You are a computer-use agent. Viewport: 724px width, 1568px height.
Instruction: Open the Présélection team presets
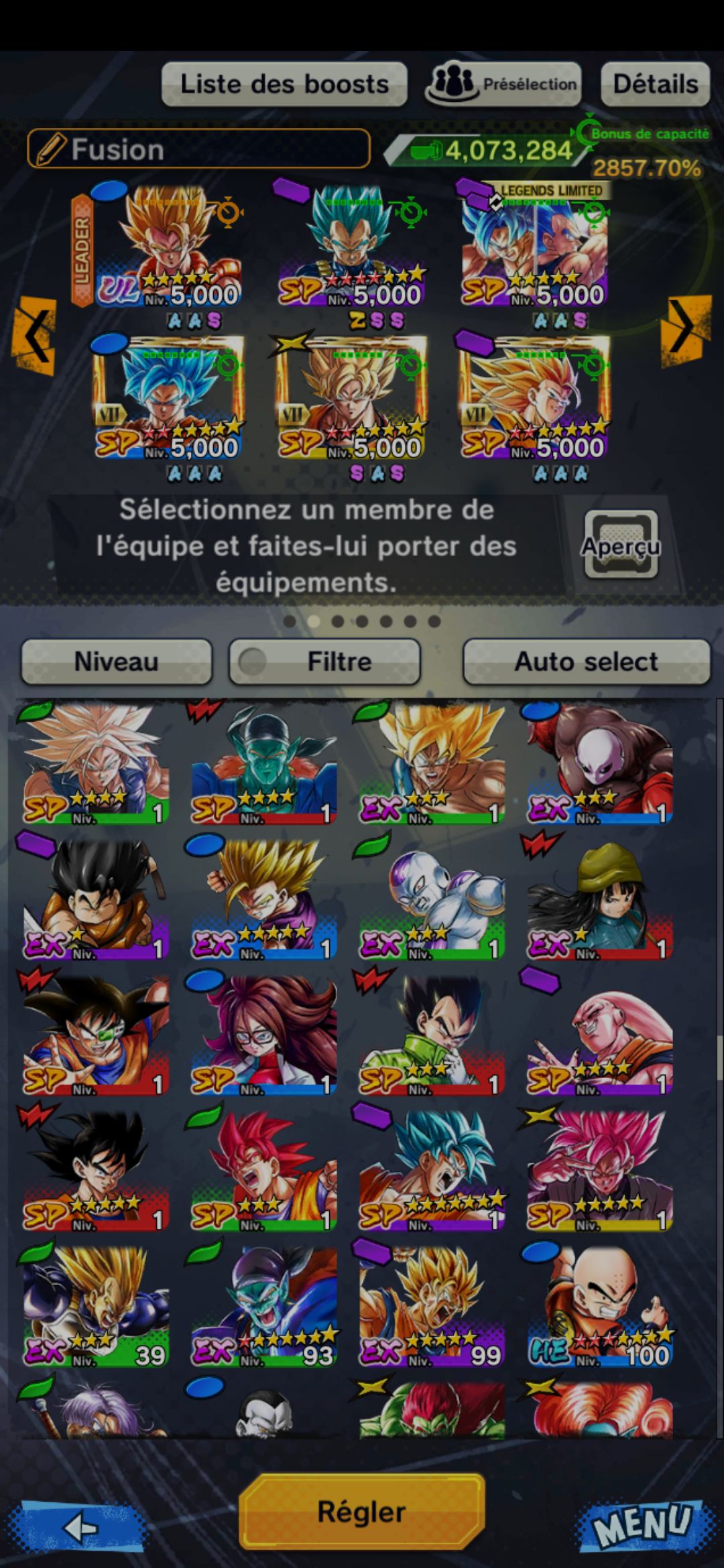[503, 84]
